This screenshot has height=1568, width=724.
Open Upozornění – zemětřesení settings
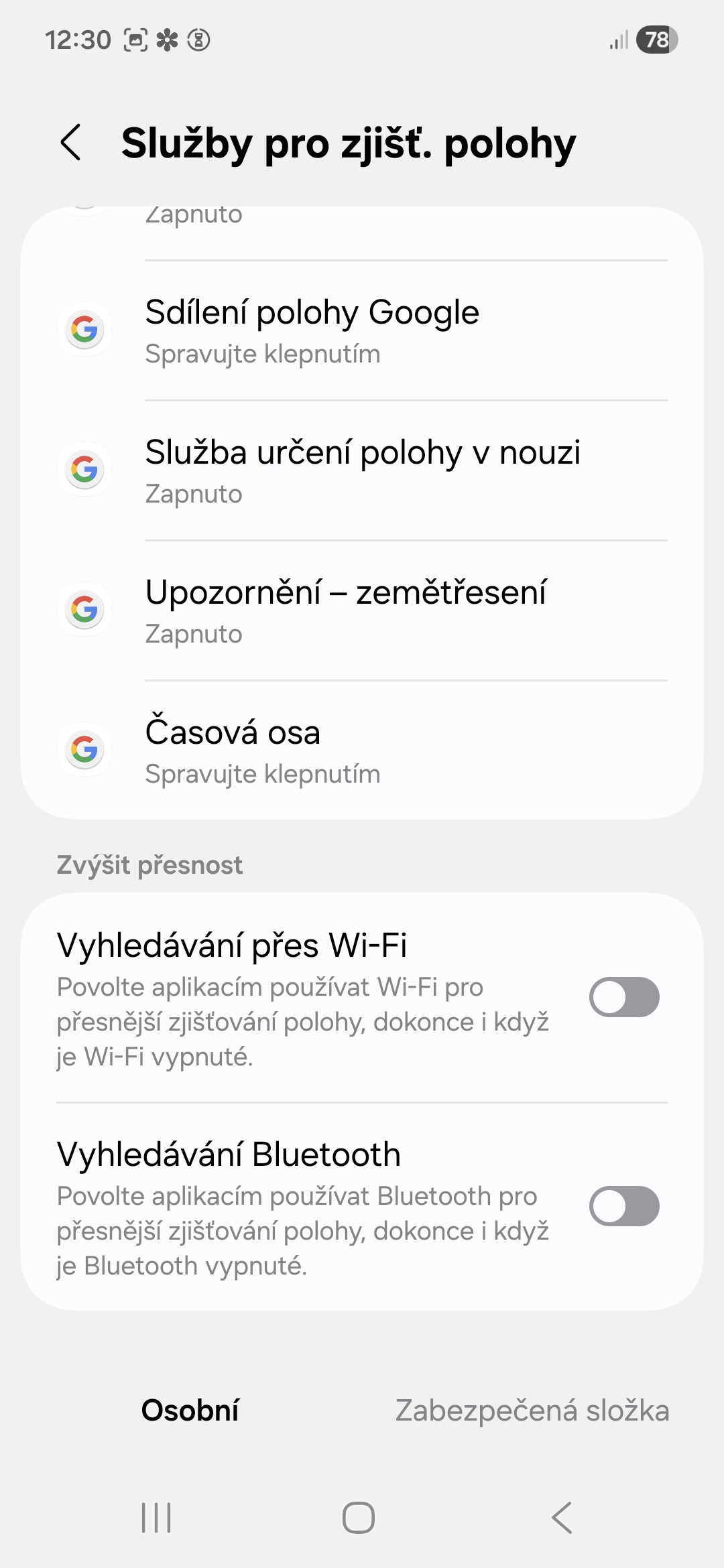click(362, 611)
